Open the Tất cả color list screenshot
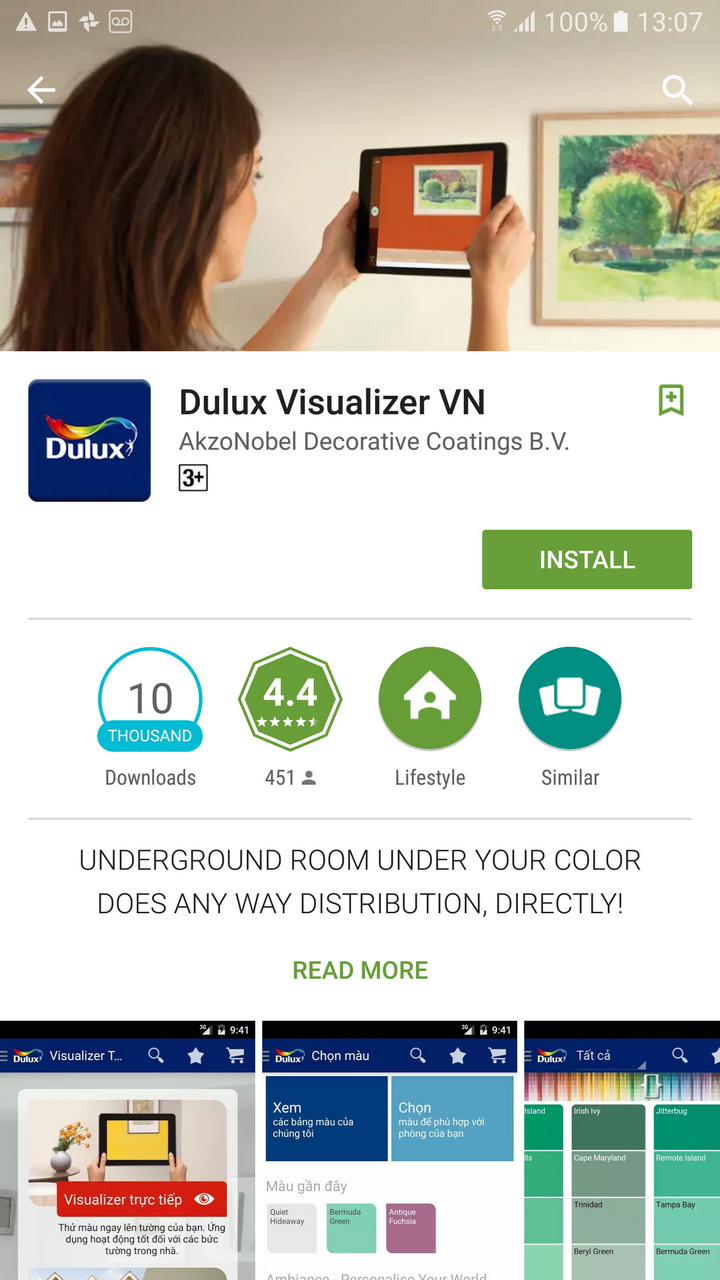This screenshot has width=720, height=1280. (621, 1150)
